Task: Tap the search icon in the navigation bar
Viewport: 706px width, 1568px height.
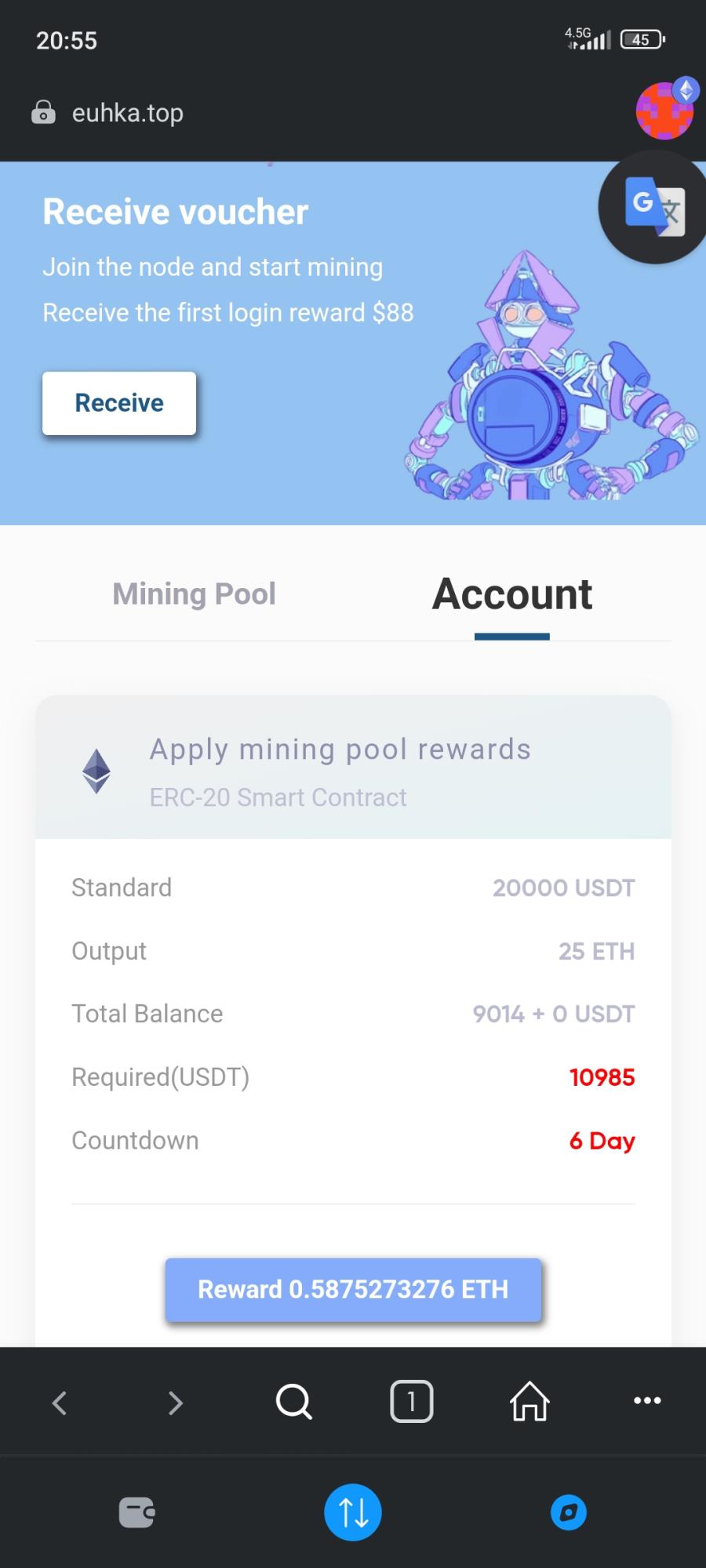Action: coord(293,1402)
